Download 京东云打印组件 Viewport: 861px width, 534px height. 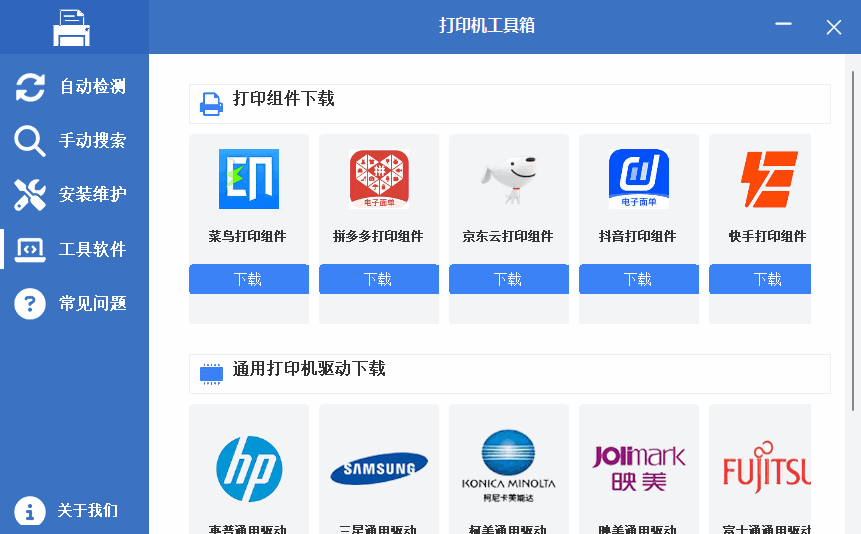(508, 279)
